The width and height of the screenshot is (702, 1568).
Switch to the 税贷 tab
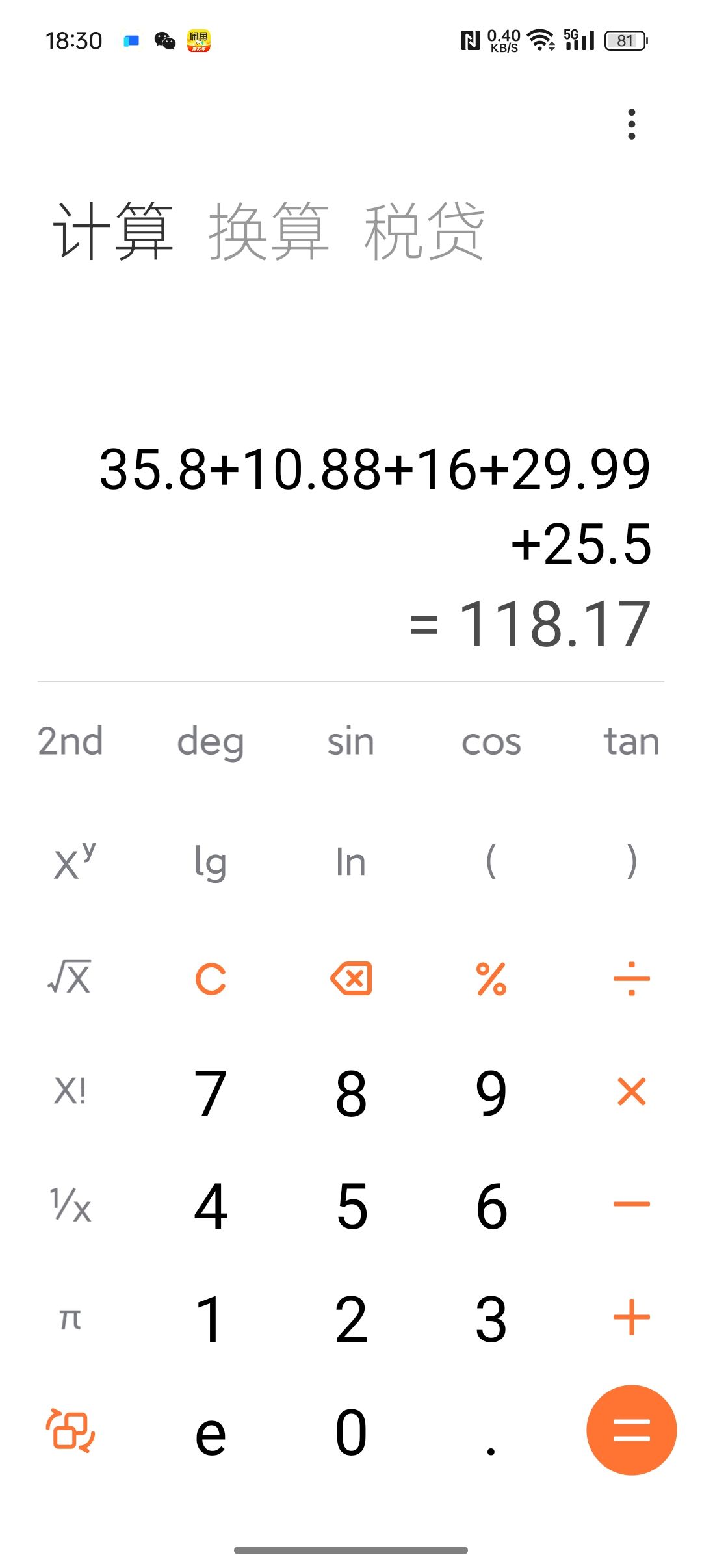tap(424, 231)
